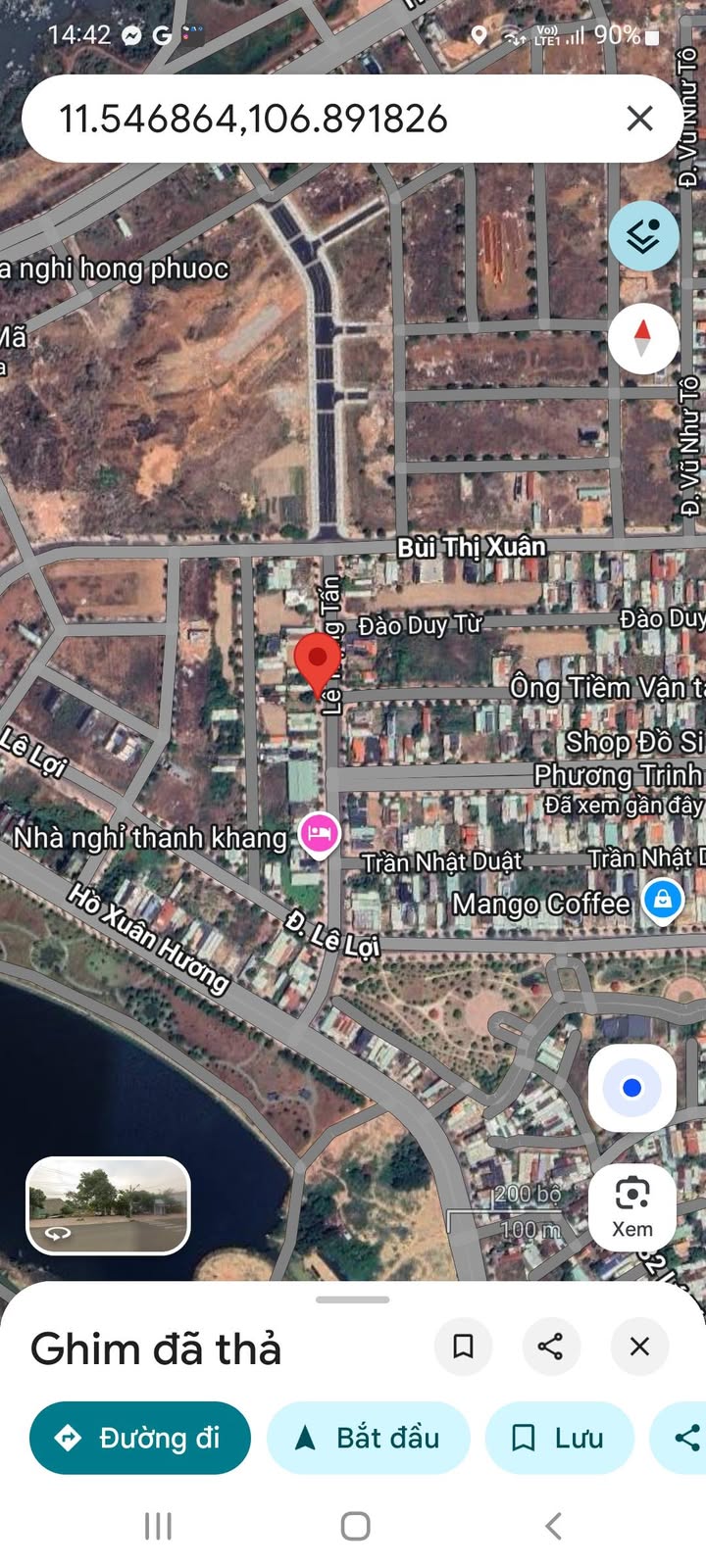This screenshot has height=1568, width=706.
Task: Reset map orientation with the compass
Action: click(x=643, y=338)
